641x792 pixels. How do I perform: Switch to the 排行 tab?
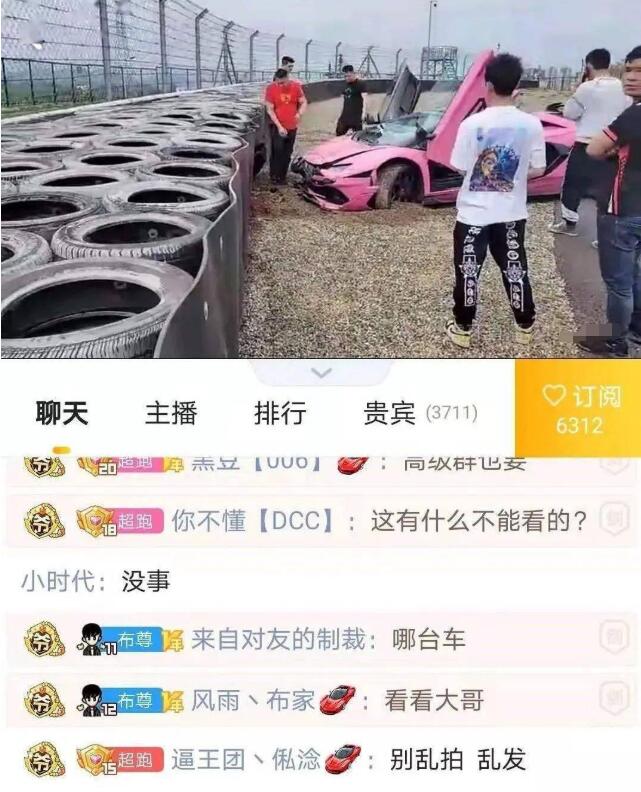(x=280, y=412)
